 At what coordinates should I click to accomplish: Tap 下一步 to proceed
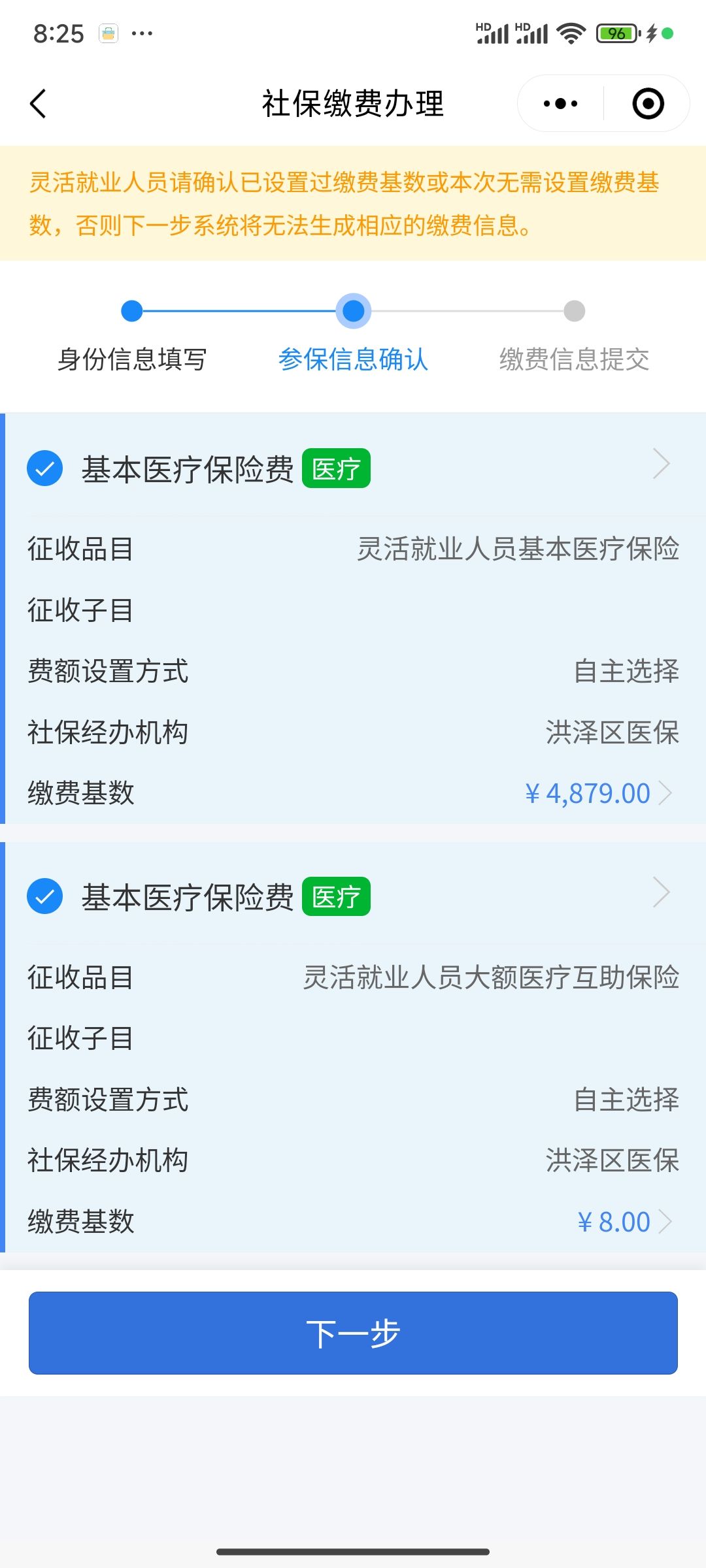coord(353,1333)
